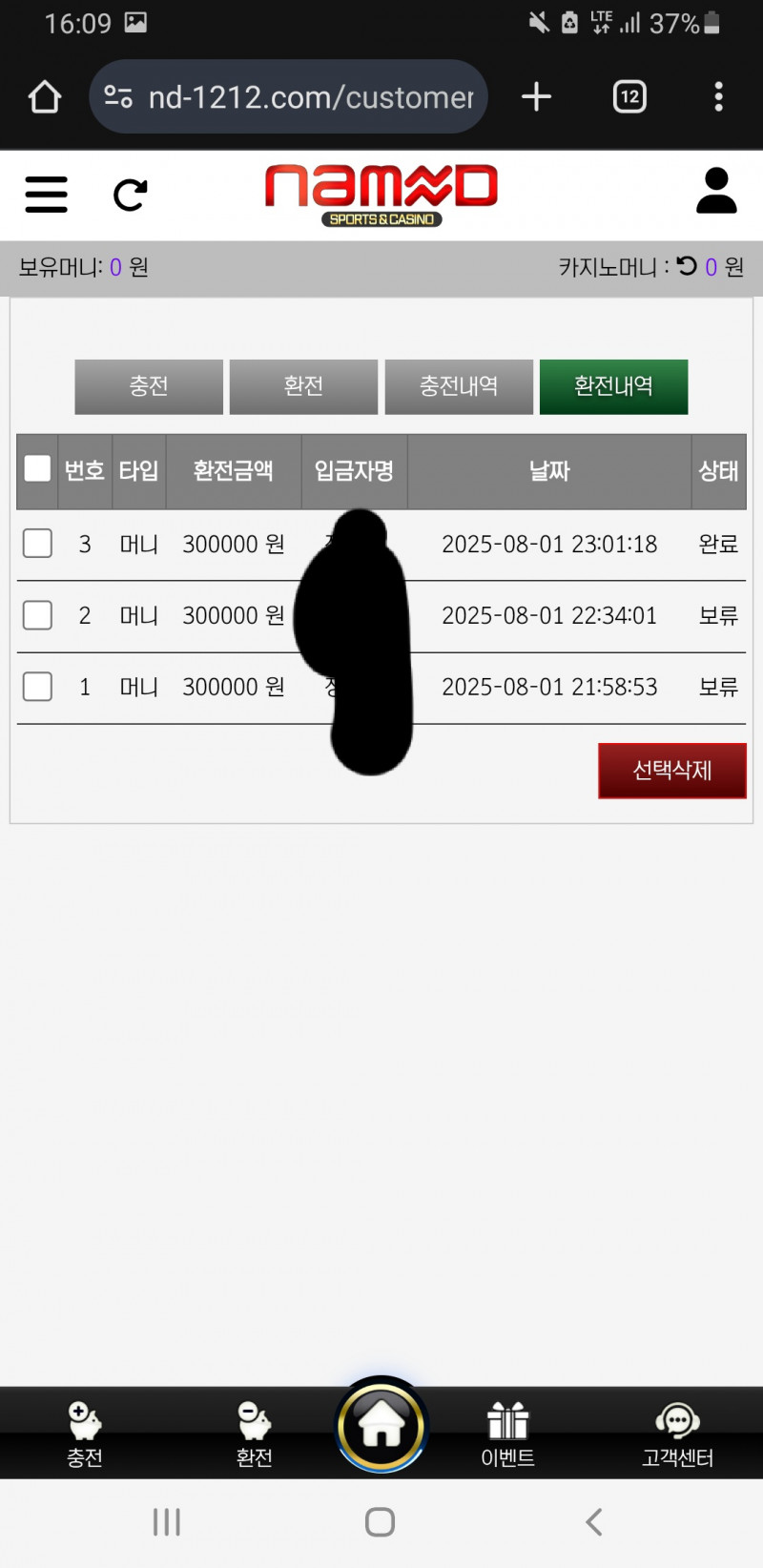Refresh the 카지노머니 balance

click(x=687, y=266)
